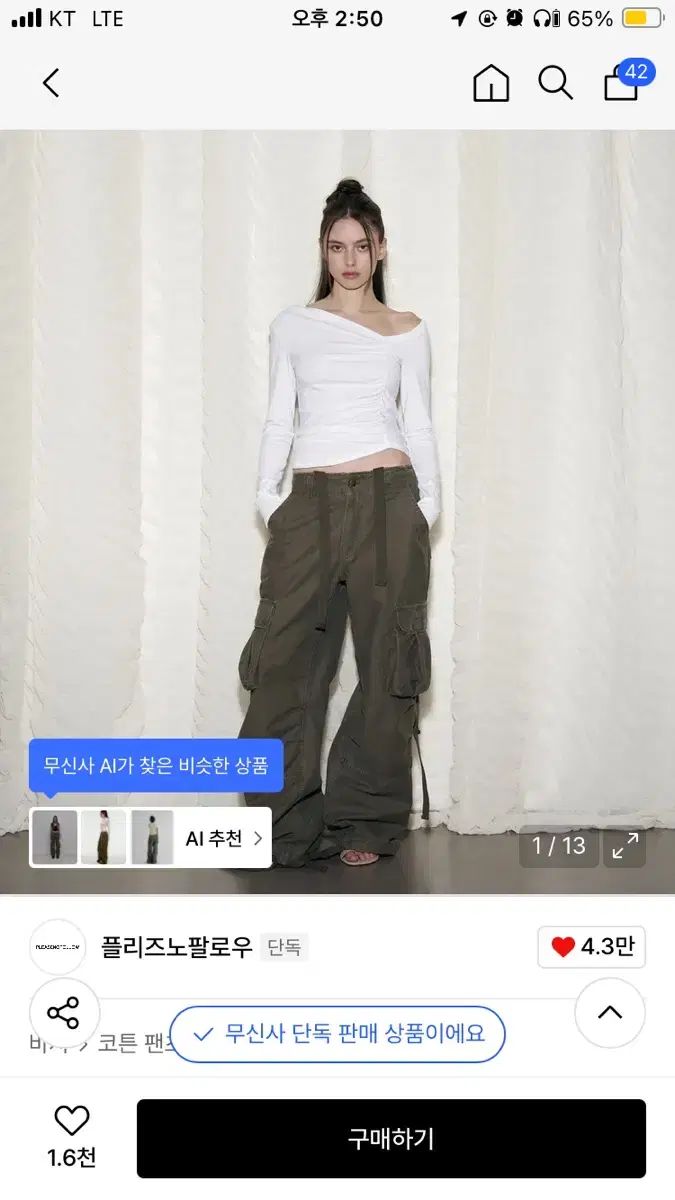The height and width of the screenshot is (1200, 675).
Task: Tap the 구매하기 buy button
Action: 391,1138
